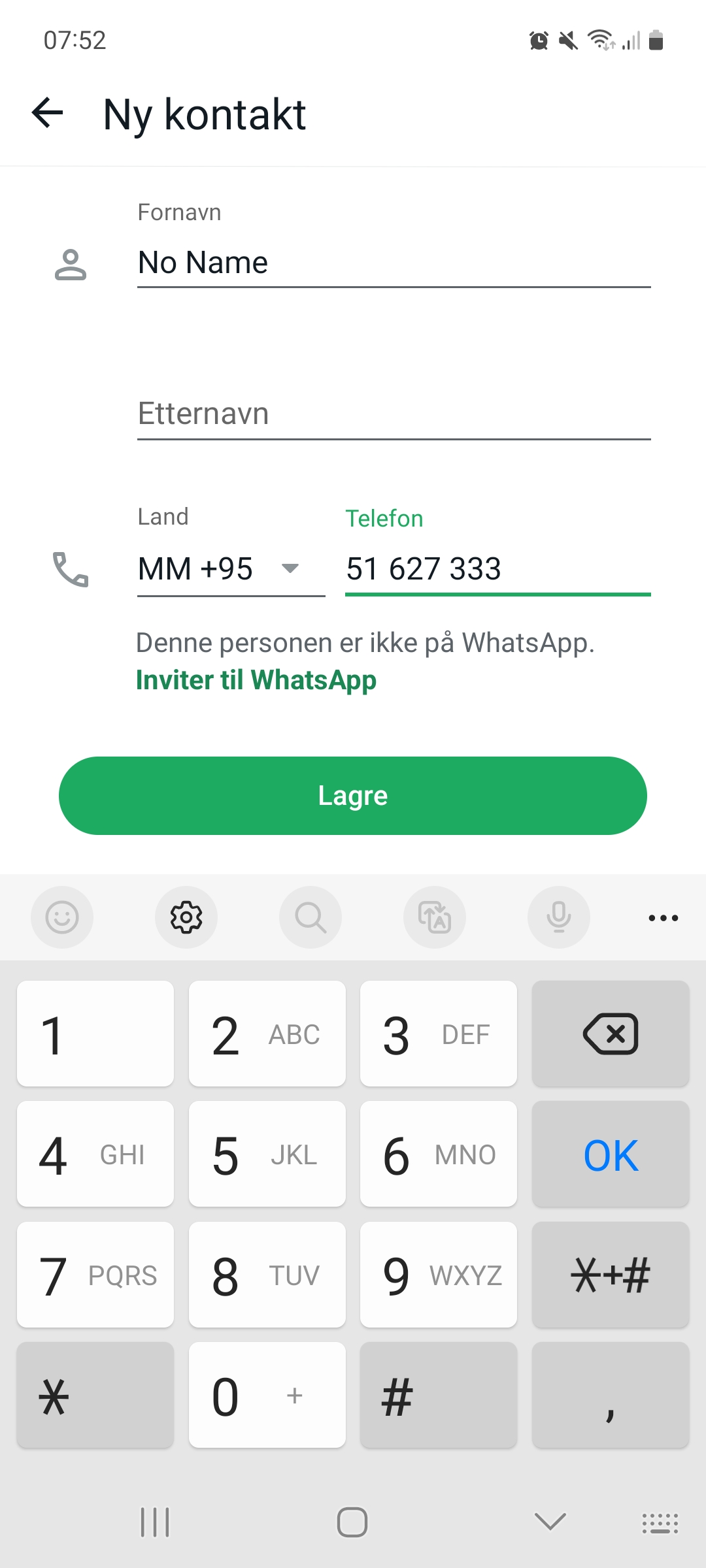This screenshot has height=1568, width=706.
Task: Save contact with Lagre button
Action: point(353,796)
